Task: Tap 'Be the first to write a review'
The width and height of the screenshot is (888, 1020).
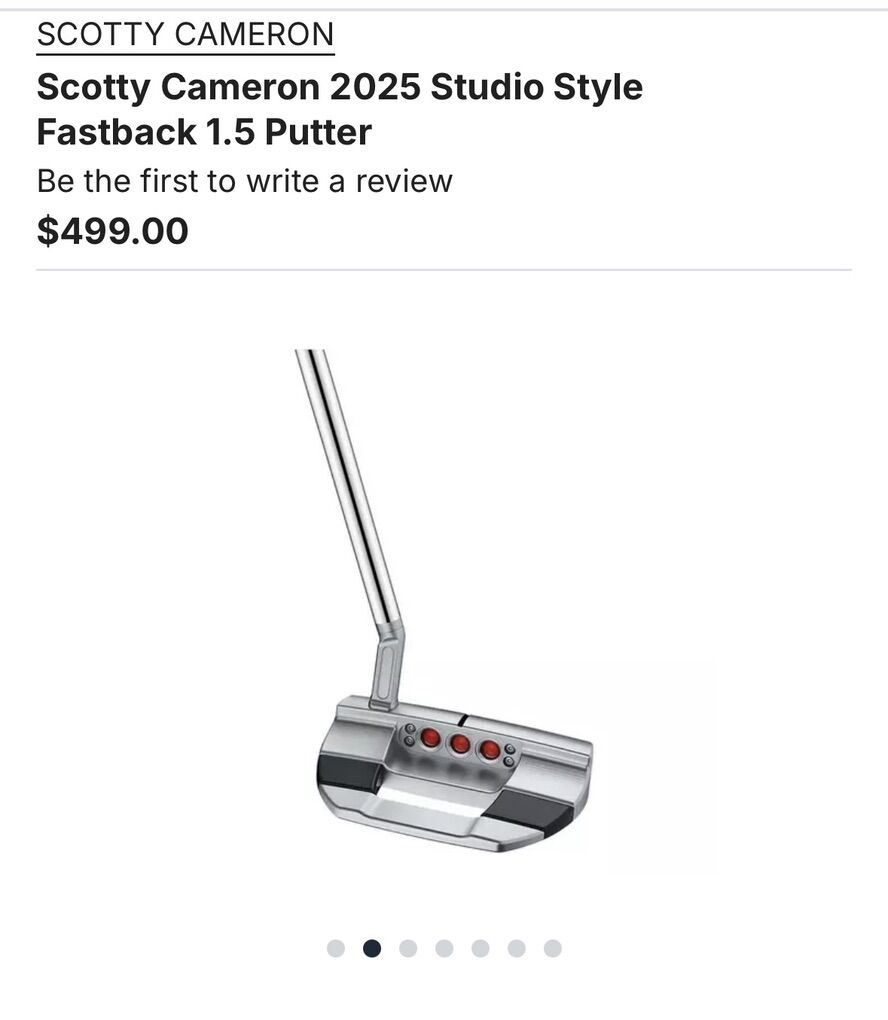Action: tap(245, 181)
